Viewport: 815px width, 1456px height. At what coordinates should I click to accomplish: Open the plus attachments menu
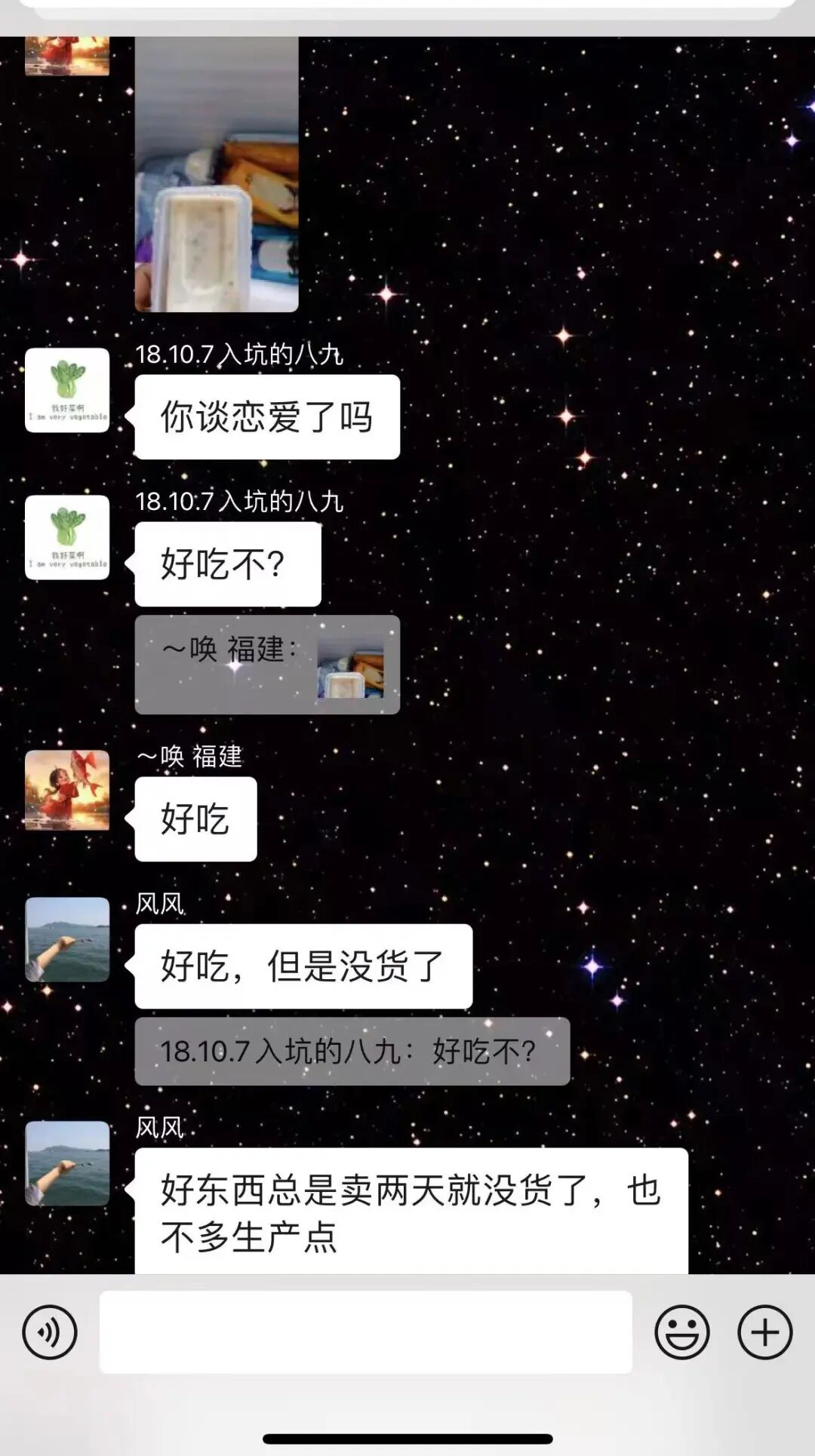point(764,1332)
